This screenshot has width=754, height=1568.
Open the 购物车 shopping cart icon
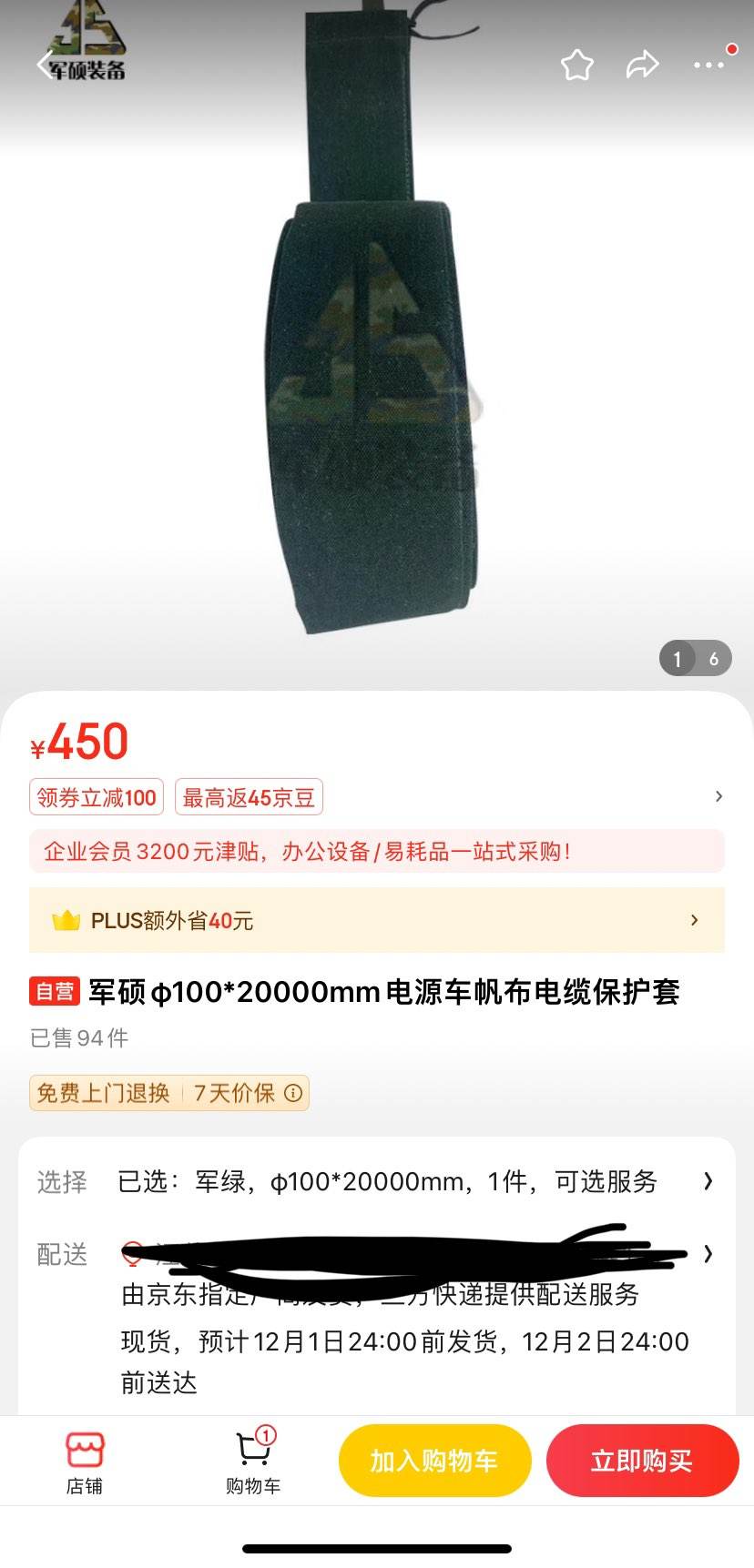(251, 1461)
